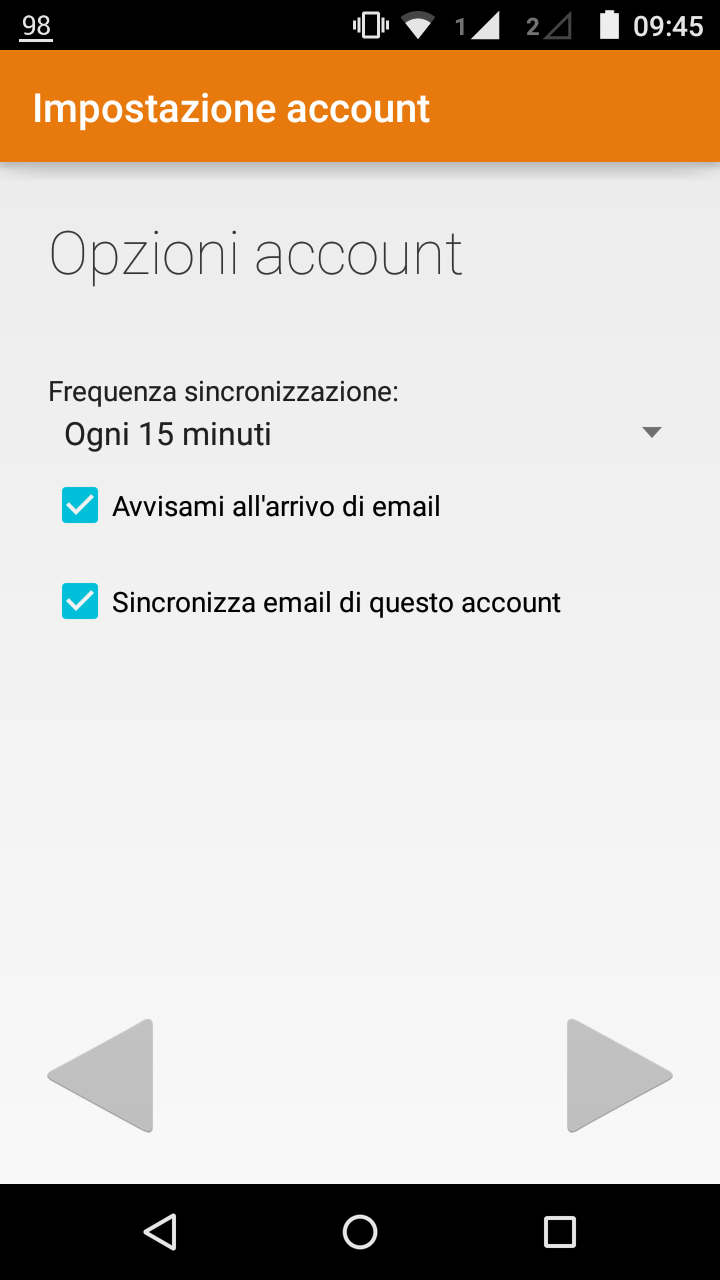Continue with the next arrow button
Viewport: 720px width, 1280px height.
(x=620, y=1076)
